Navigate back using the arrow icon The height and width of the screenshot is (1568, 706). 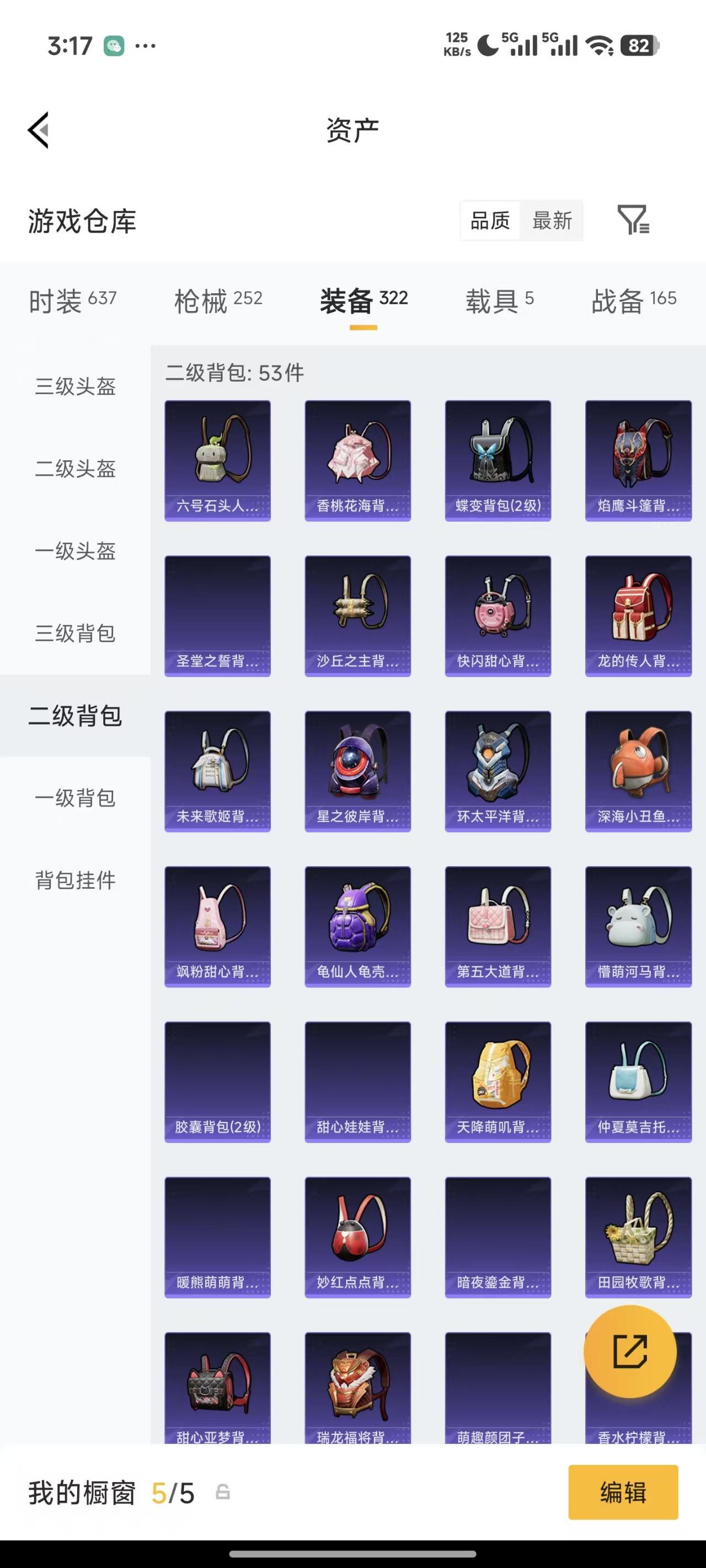[38, 130]
